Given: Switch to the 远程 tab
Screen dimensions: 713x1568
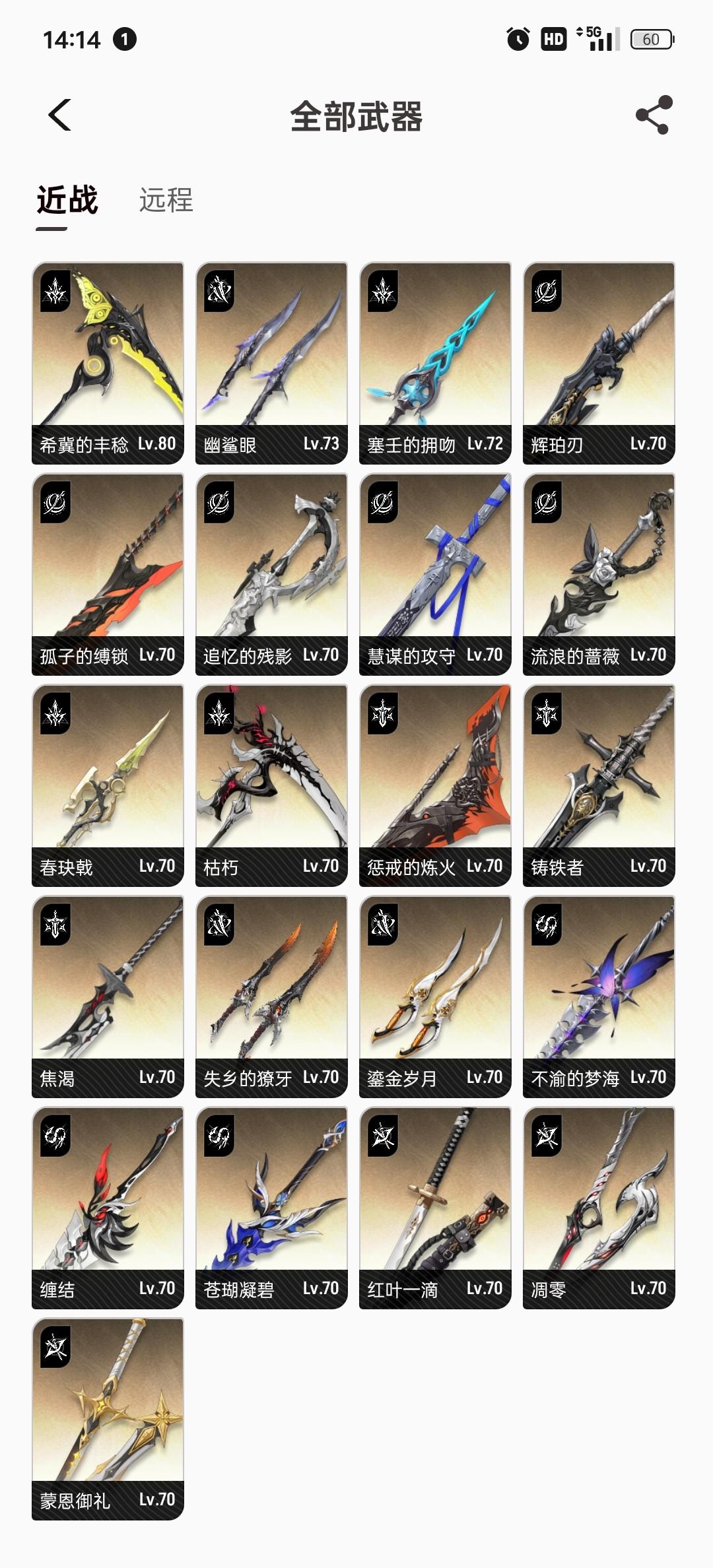Looking at the screenshot, I should tap(166, 200).
